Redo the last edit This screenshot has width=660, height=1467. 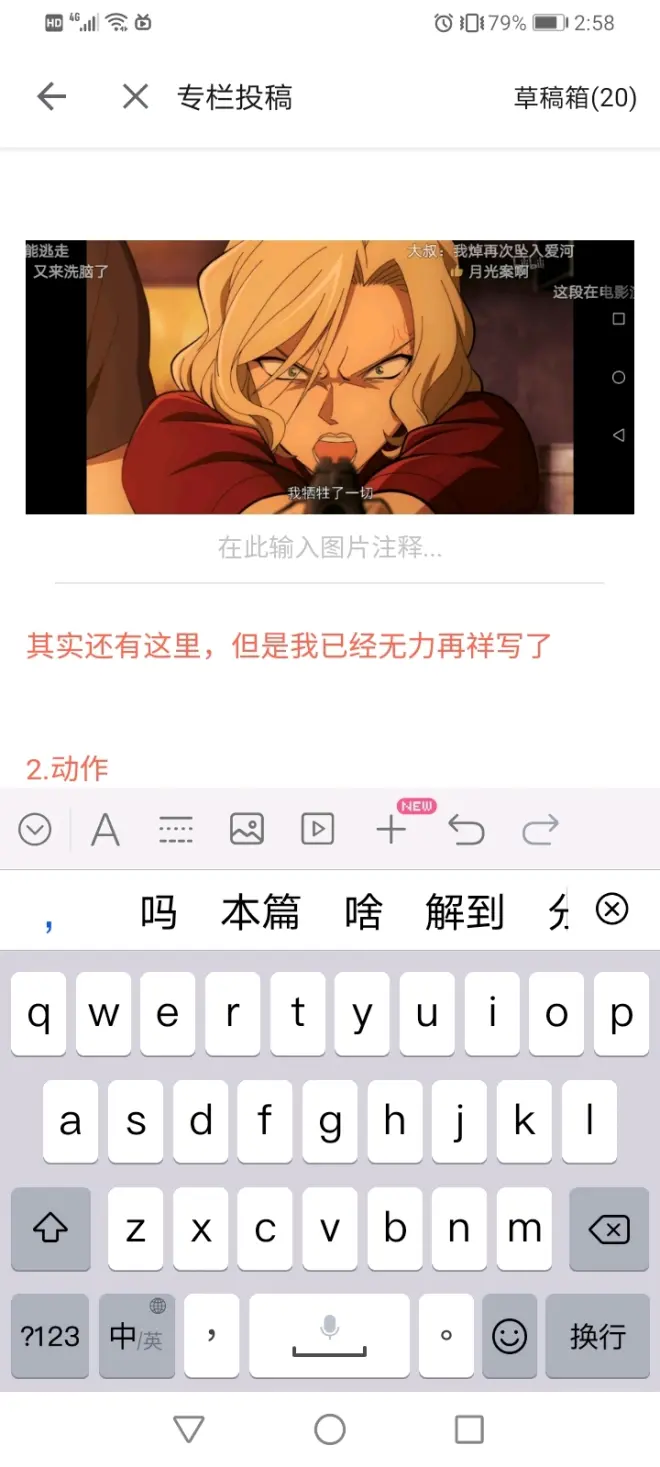(x=540, y=829)
